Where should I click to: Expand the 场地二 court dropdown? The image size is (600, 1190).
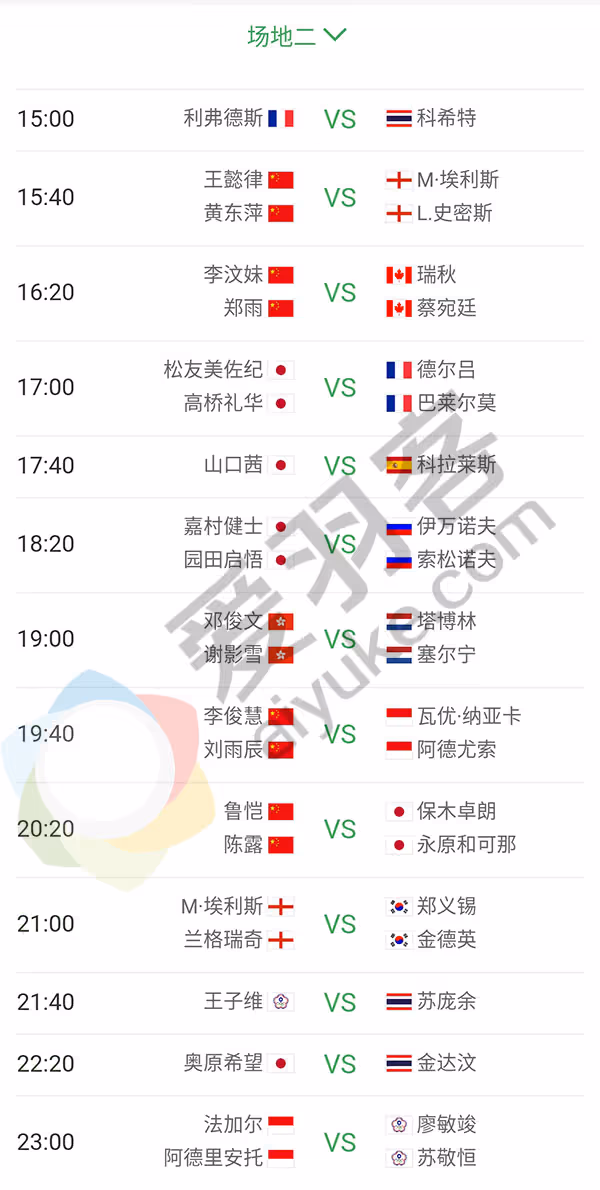point(297,36)
